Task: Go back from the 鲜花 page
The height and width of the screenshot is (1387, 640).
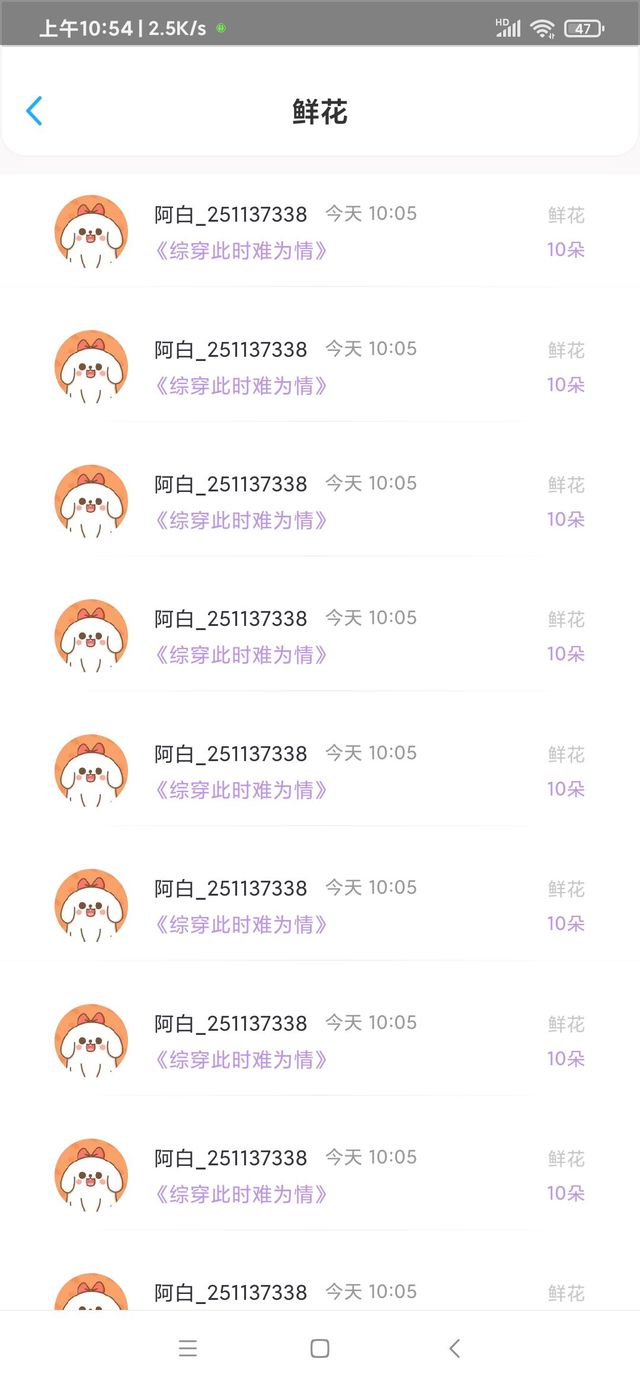Action: pyautogui.click(x=34, y=111)
